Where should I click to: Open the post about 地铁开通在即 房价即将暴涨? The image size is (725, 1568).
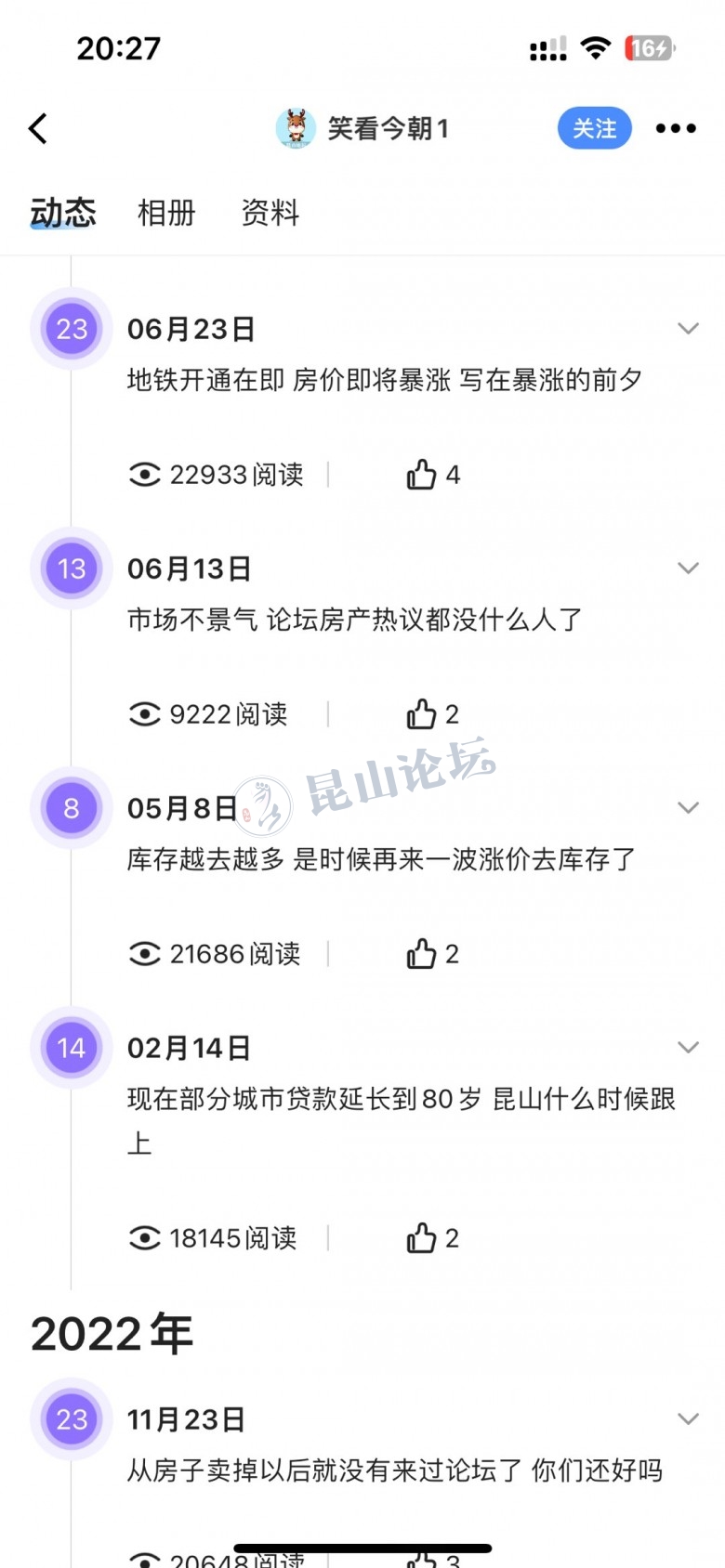pos(384,380)
